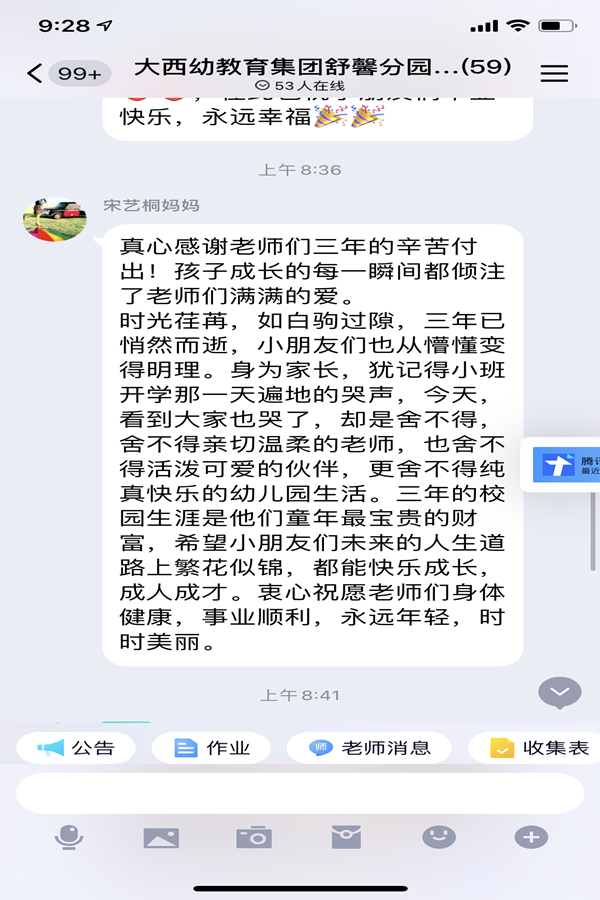The width and height of the screenshot is (600, 900).
Task: Open the 收集表 collection form shortcut
Action: click(540, 747)
